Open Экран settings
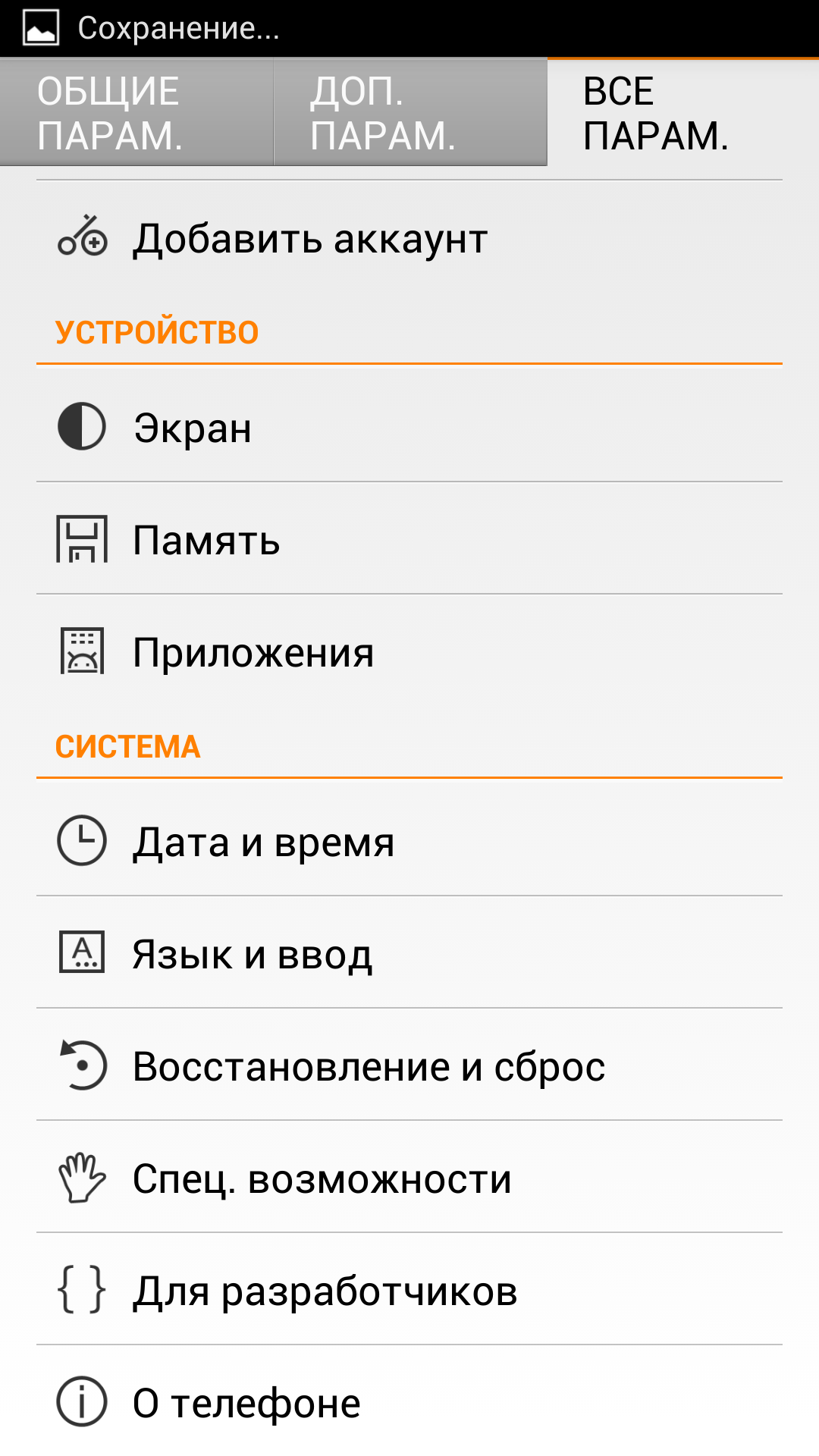Viewport: 819px width, 1456px height. (409, 426)
